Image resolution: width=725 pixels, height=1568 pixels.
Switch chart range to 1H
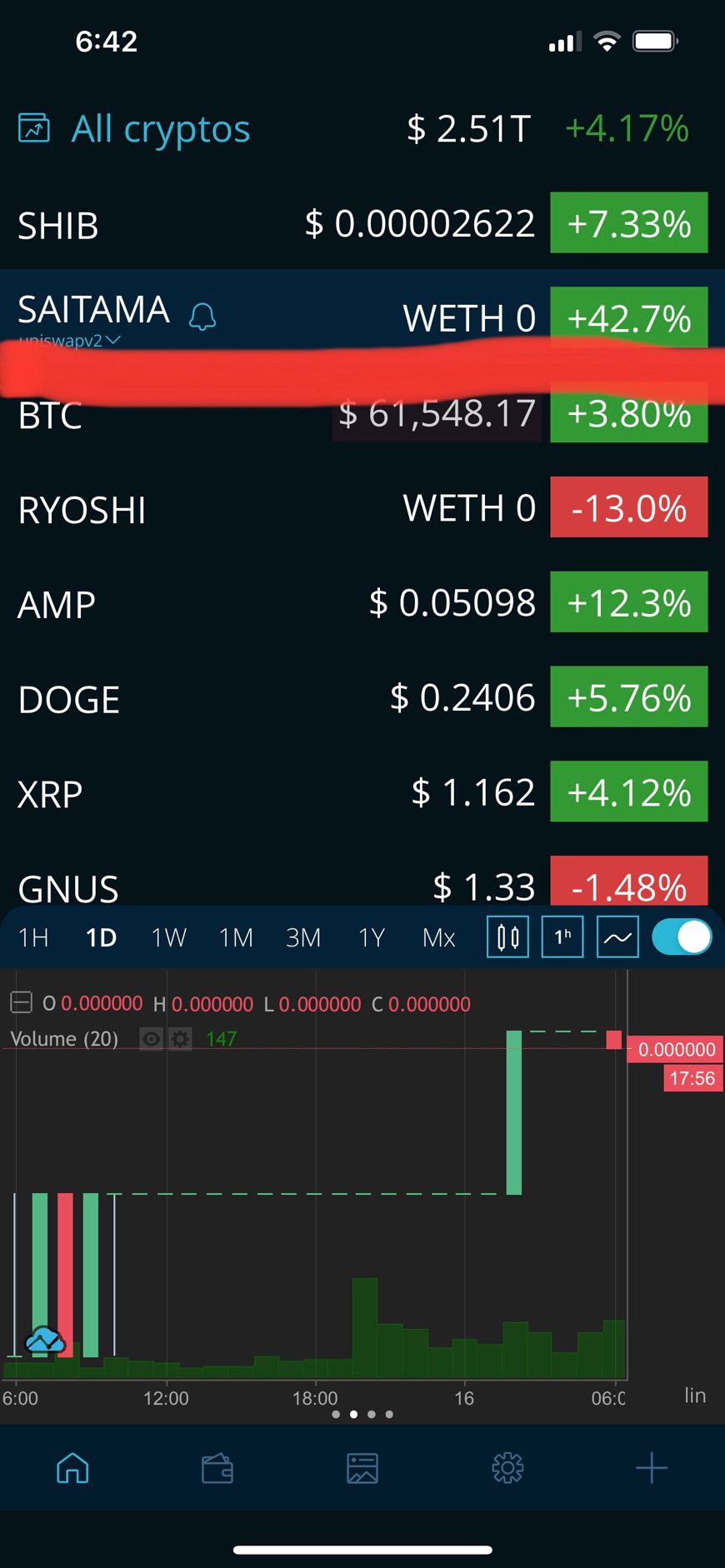[33, 937]
